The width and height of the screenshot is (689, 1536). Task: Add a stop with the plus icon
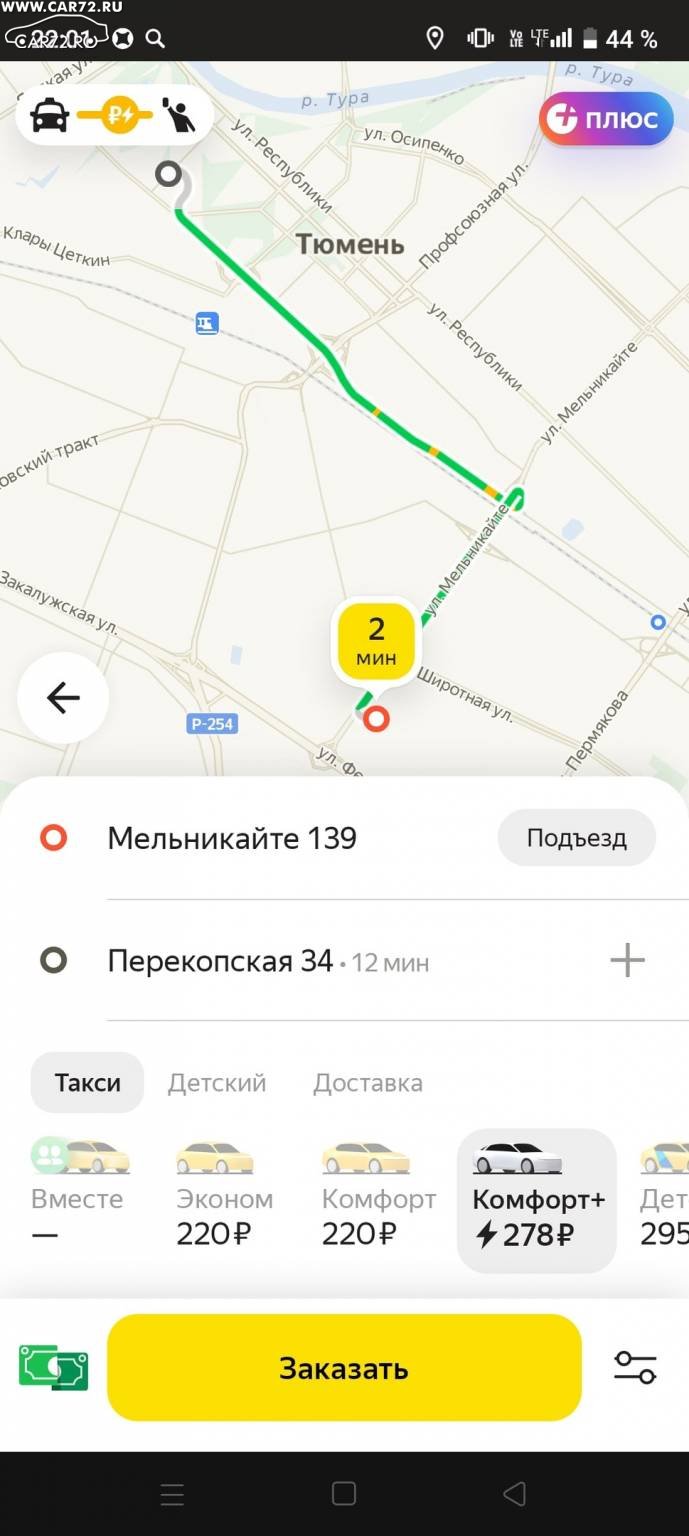coord(627,960)
